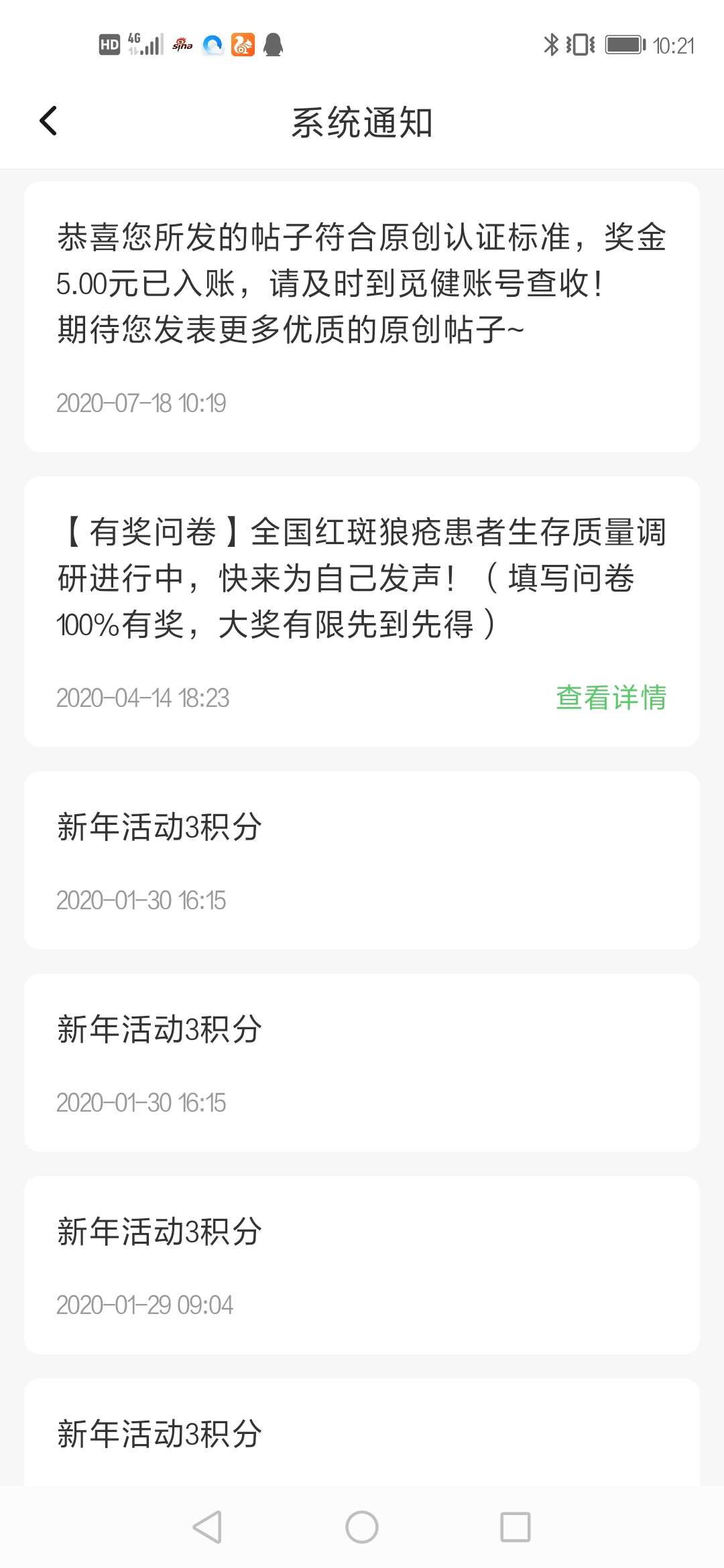The height and width of the screenshot is (1568, 724).
Task: Tap the back arrow to leave 系统通知
Action: pos(47,122)
